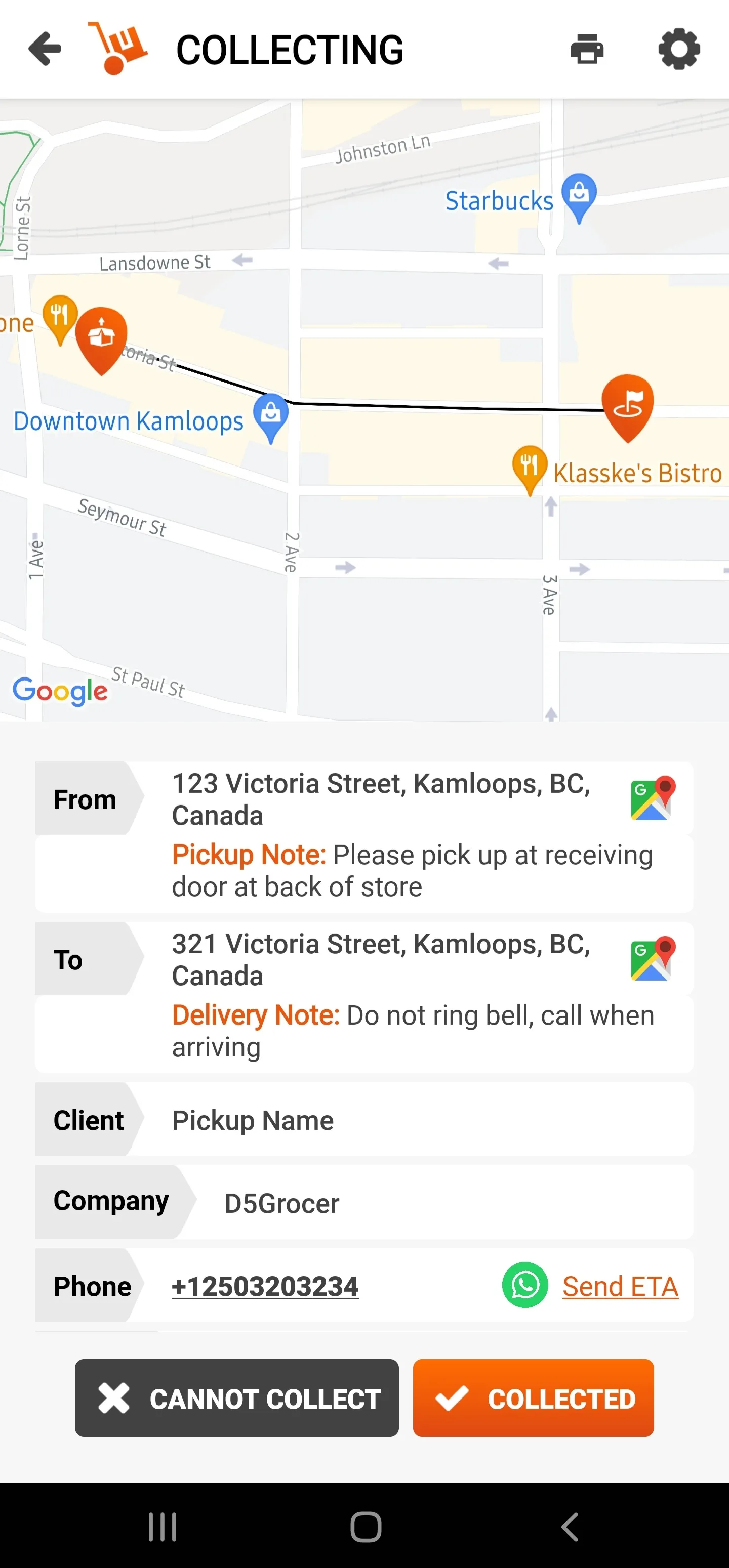This screenshot has height=1568, width=729.
Task: Open recent apps from navigation bar
Action: [x=163, y=1527]
